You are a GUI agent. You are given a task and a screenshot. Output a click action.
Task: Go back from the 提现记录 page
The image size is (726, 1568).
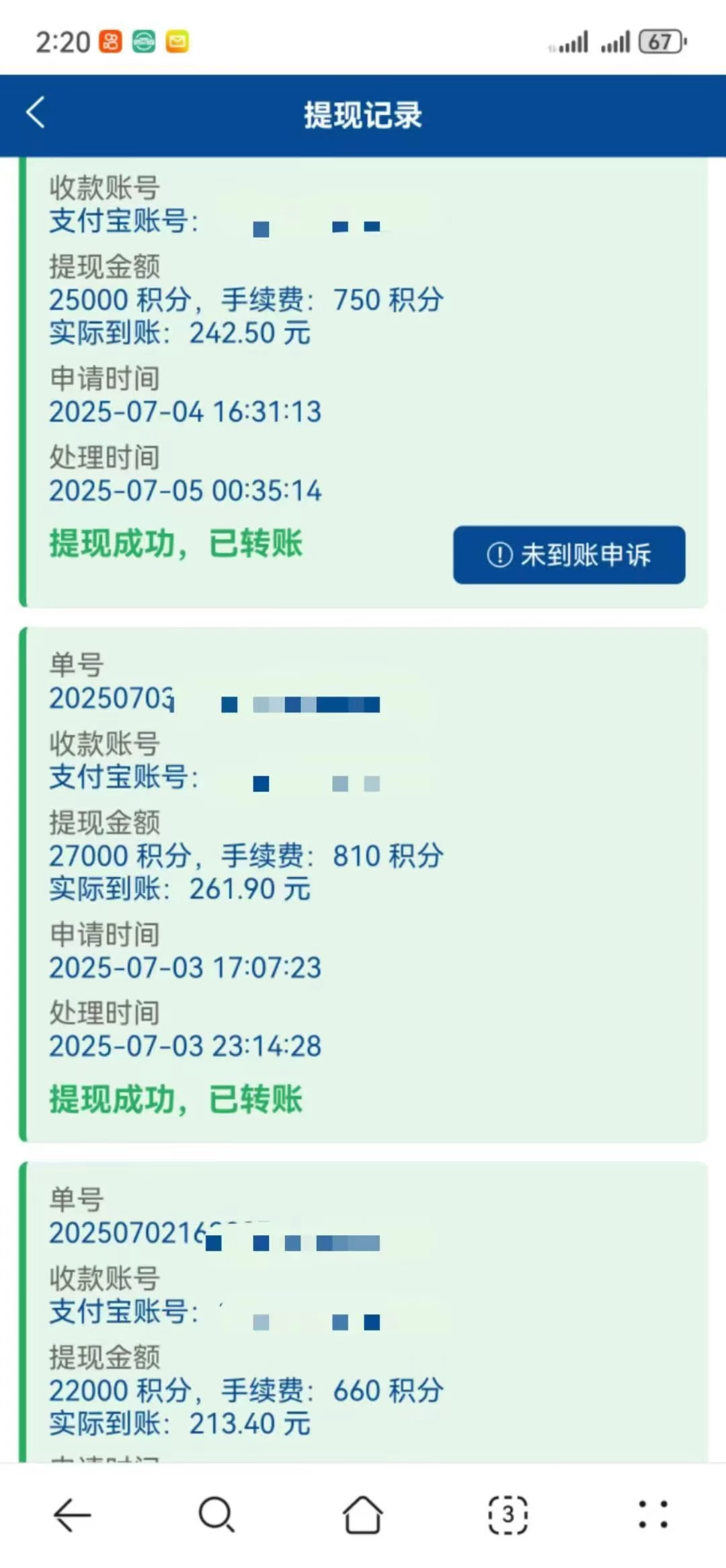(x=36, y=113)
